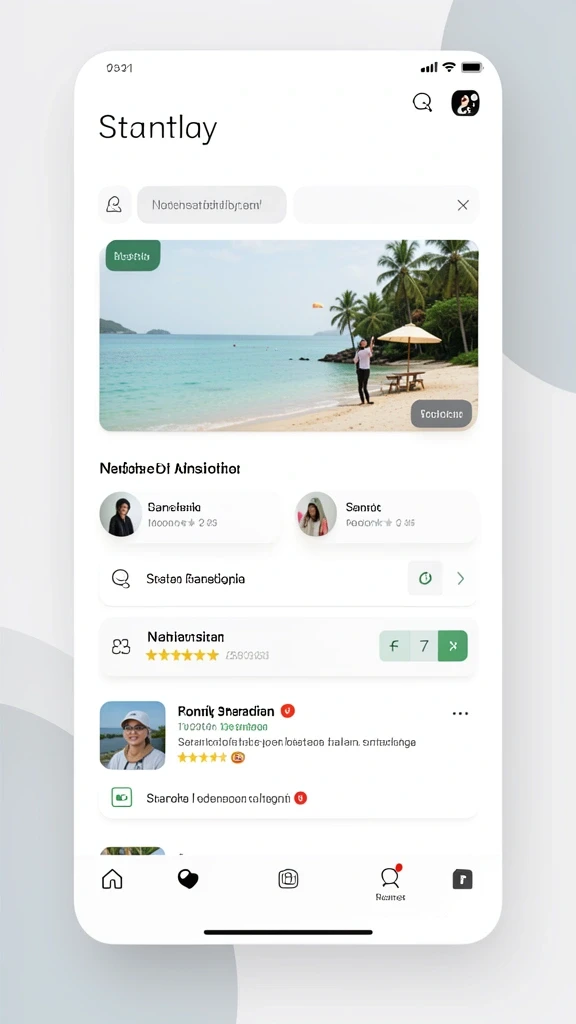Open the Staten row chevron arrow
The image size is (576, 1024).
pyautogui.click(x=460, y=578)
